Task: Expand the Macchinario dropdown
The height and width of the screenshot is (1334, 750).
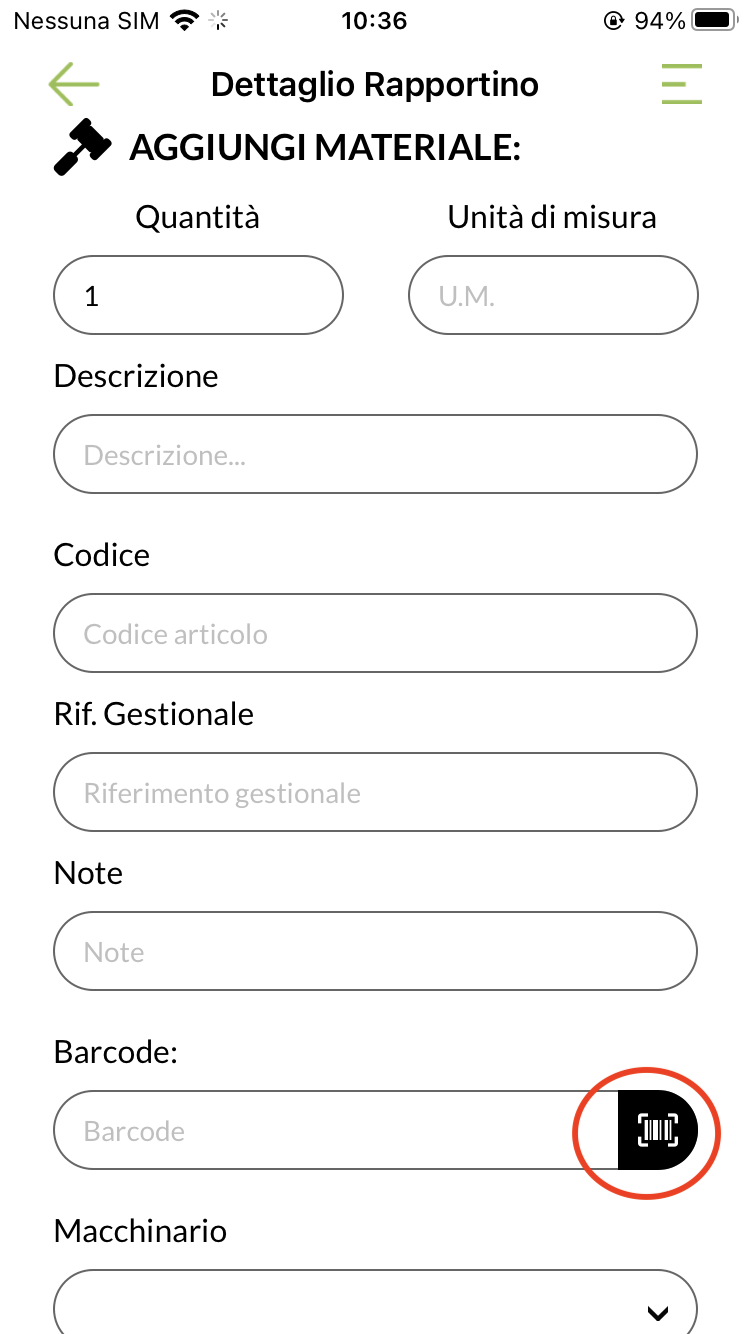Action: point(375,1305)
